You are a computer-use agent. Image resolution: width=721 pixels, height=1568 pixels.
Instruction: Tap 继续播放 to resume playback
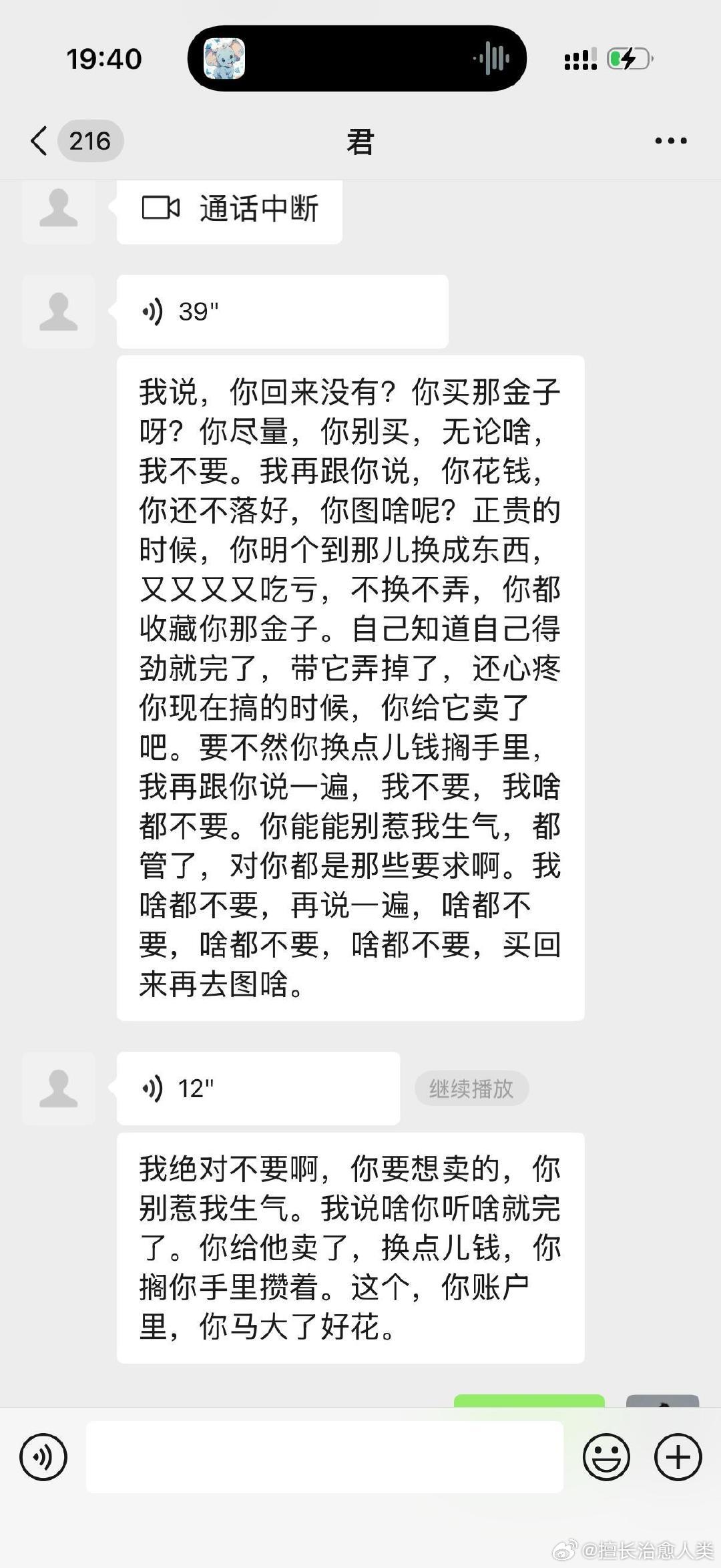(x=471, y=1088)
